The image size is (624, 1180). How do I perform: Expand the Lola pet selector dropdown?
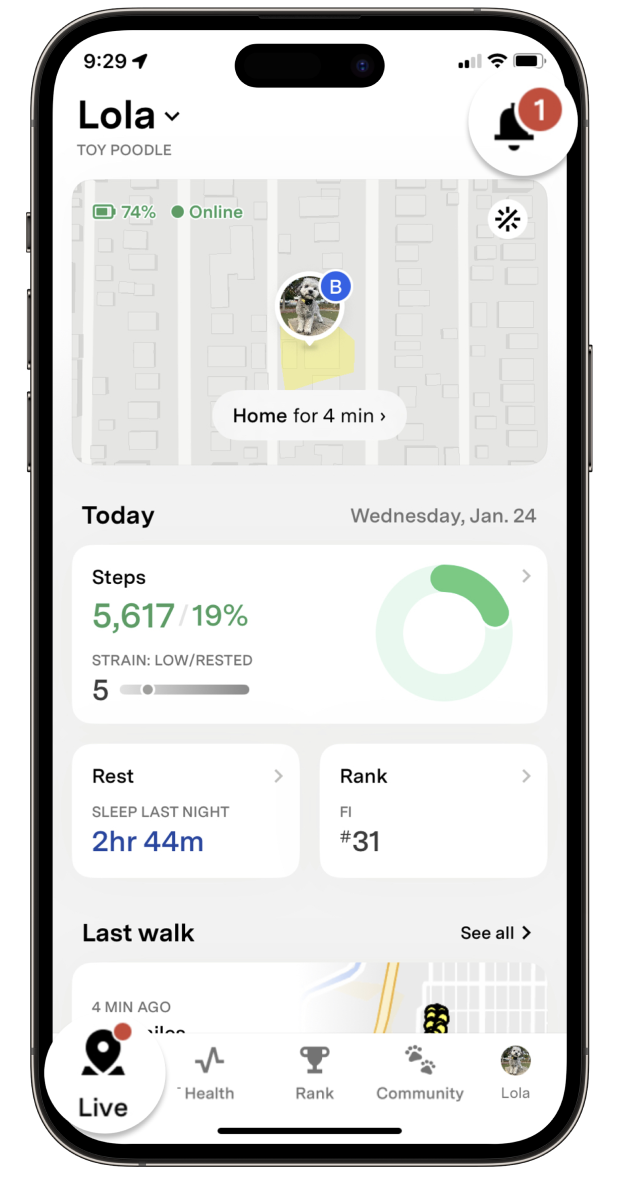pos(129,116)
